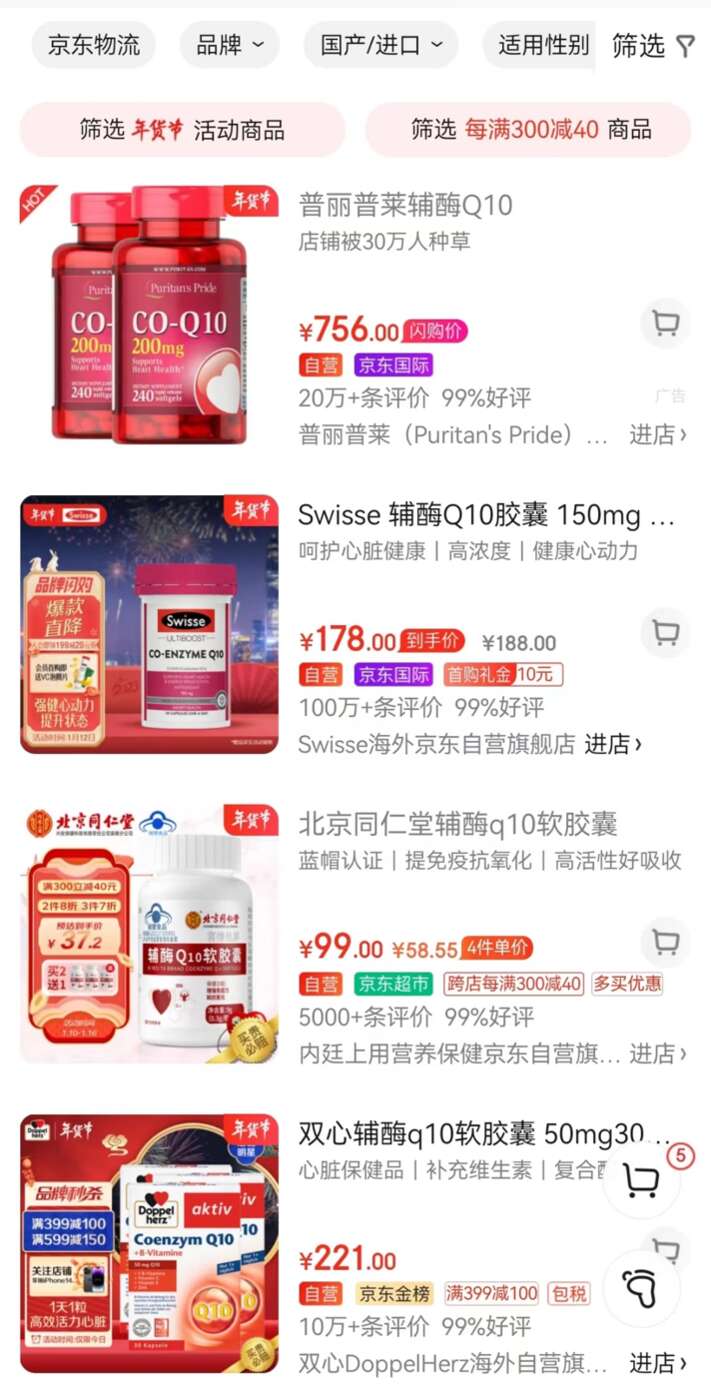The height and width of the screenshot is (1394, 711).
Task: Enter the 普丽普莱 store via 进店
Action: coord(658,434)
